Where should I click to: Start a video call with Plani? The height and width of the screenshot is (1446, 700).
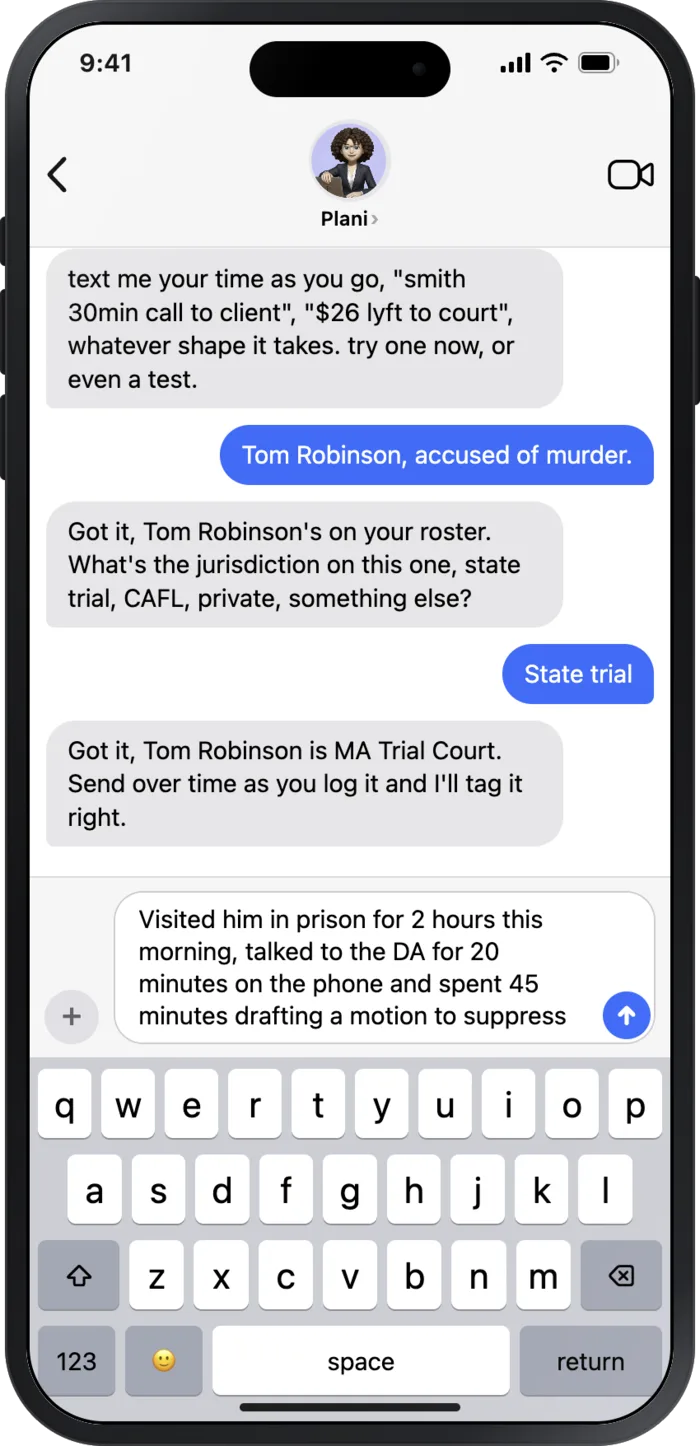[630, 175]
